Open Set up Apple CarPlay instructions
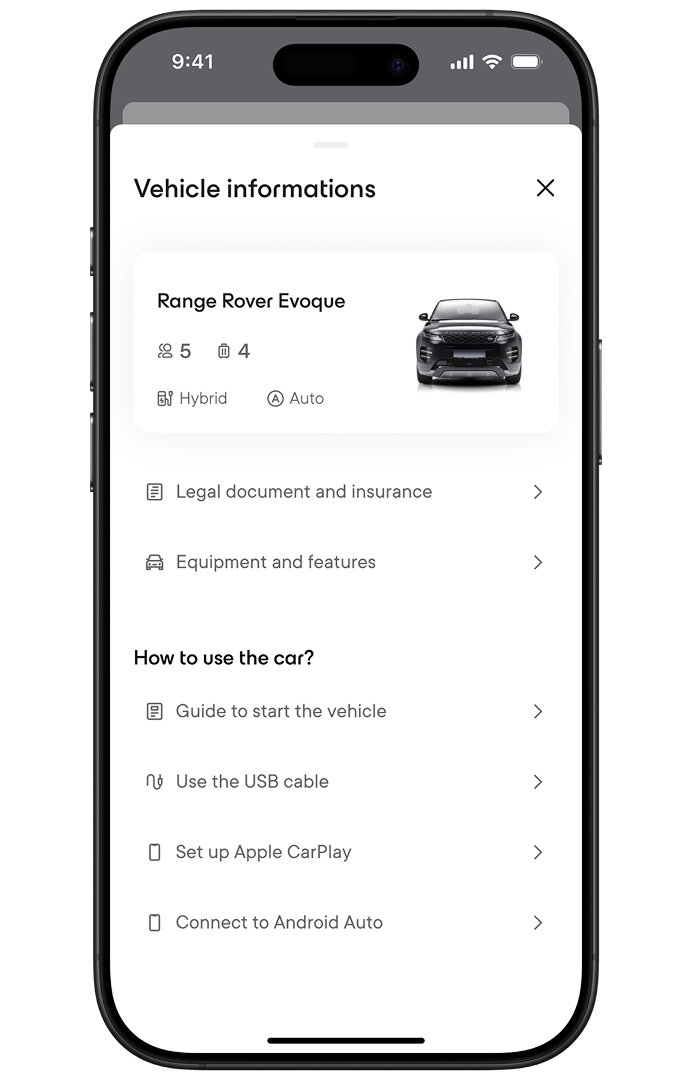 [345, 852]
